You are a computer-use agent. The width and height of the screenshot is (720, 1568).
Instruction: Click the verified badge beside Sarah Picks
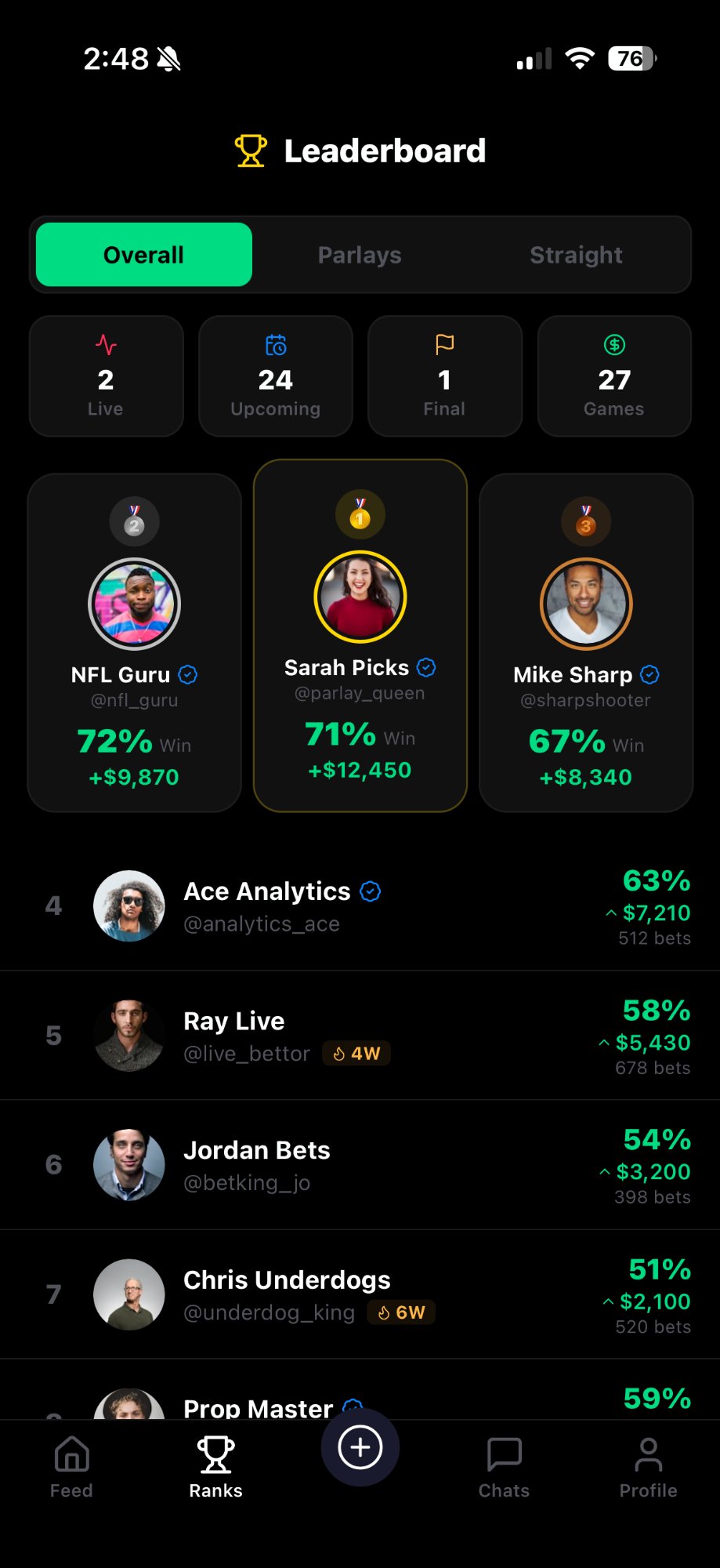click(425, 667)
